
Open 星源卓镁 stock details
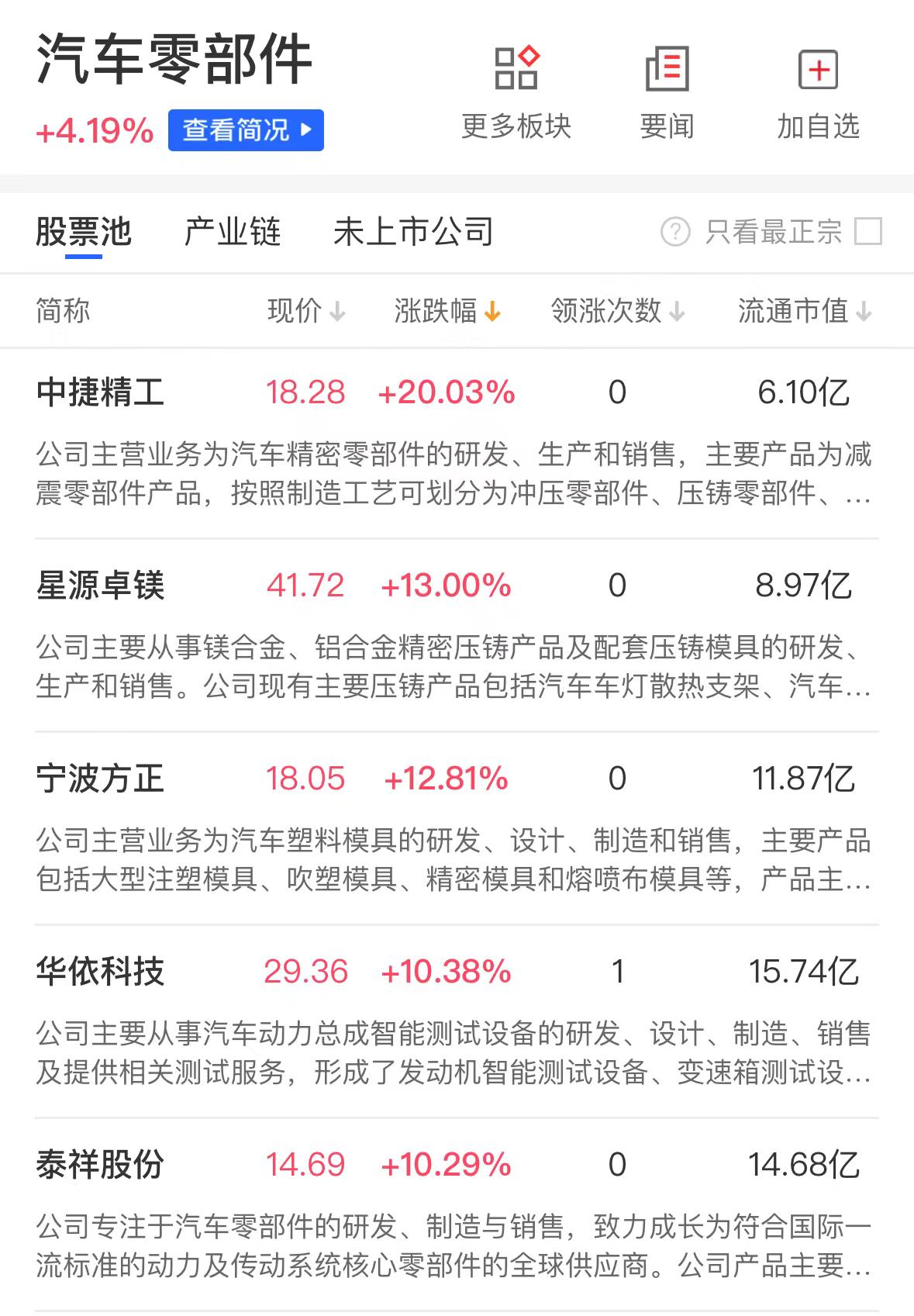[x=101, y=585]
